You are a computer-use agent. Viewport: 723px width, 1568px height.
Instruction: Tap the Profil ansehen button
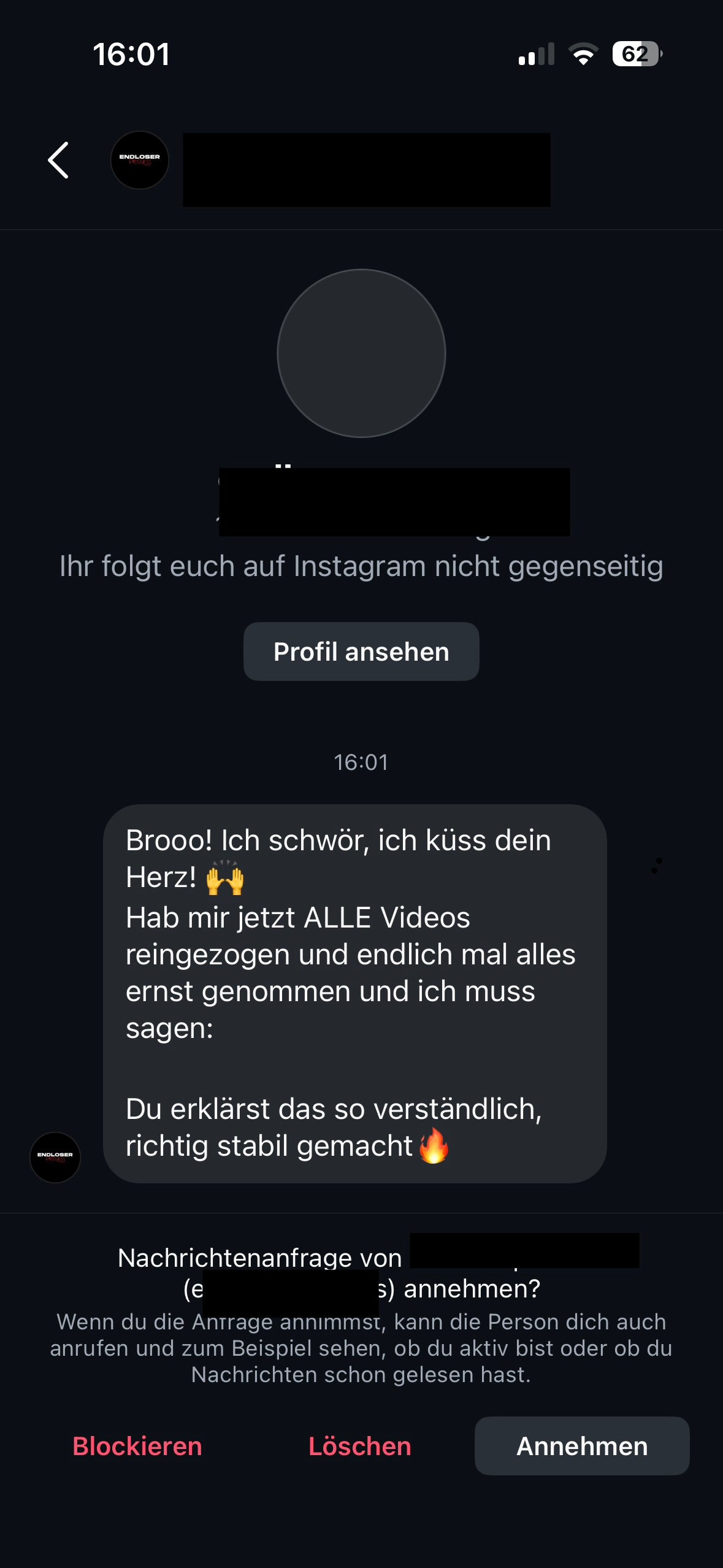(361, 651)
